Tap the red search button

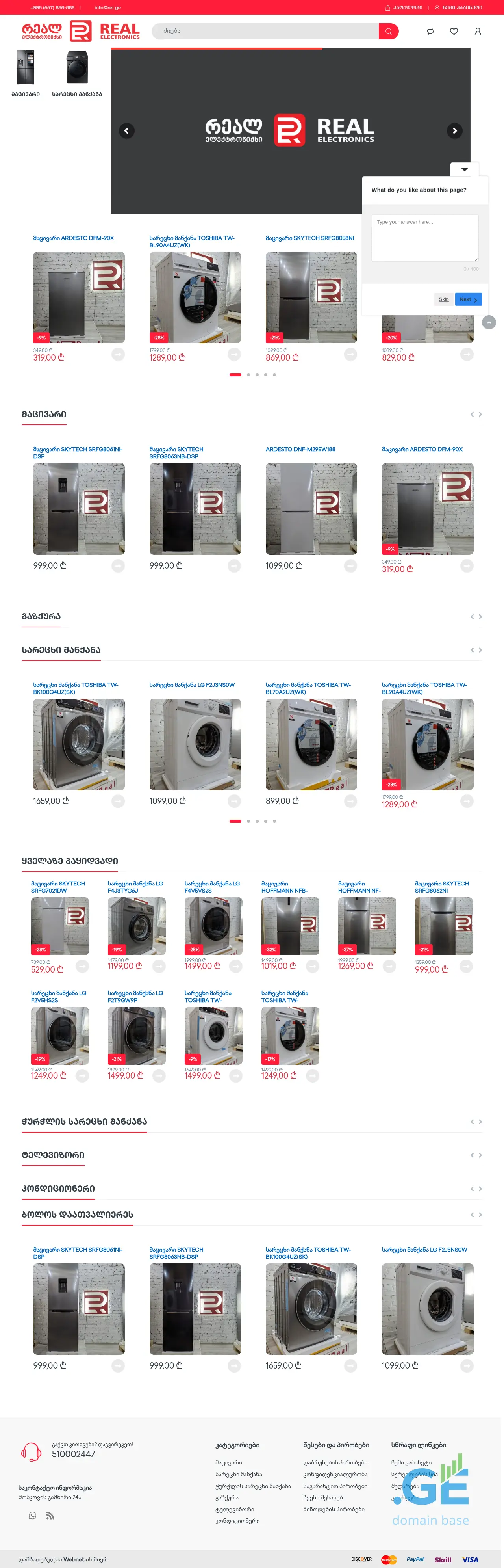[x=388, y=31]
